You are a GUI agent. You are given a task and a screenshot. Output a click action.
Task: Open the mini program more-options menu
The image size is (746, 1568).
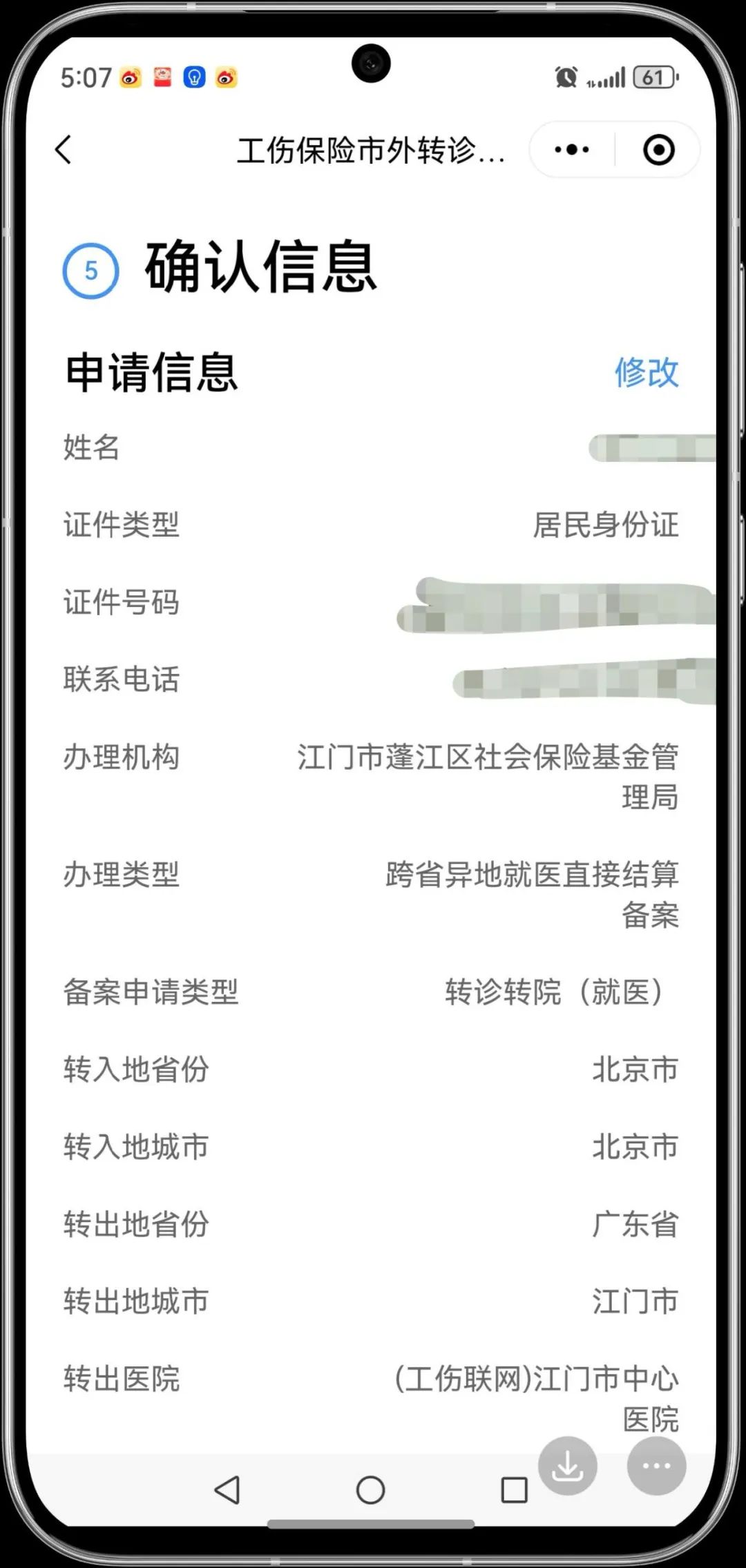(x=572, y=150)
